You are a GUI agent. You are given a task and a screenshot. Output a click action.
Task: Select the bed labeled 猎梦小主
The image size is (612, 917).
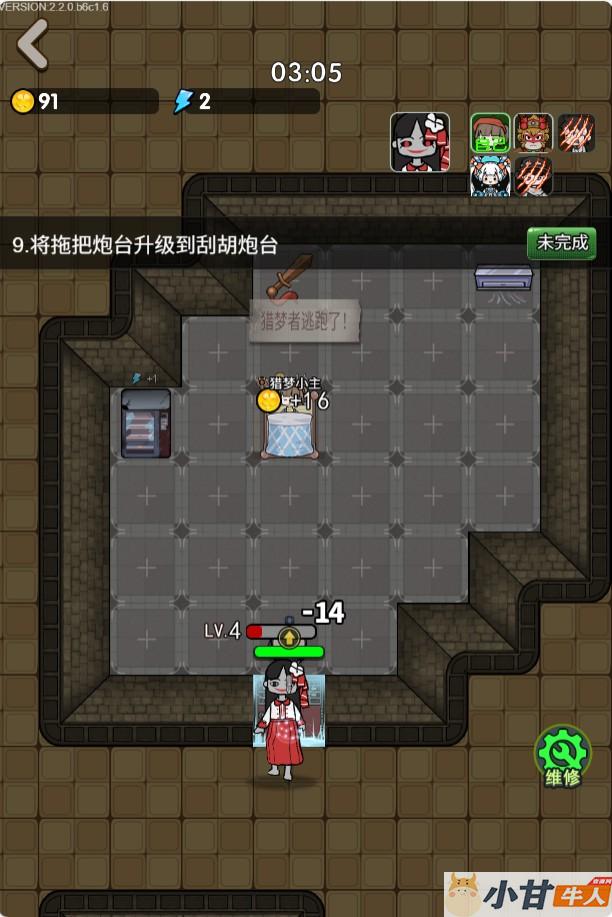288,432
